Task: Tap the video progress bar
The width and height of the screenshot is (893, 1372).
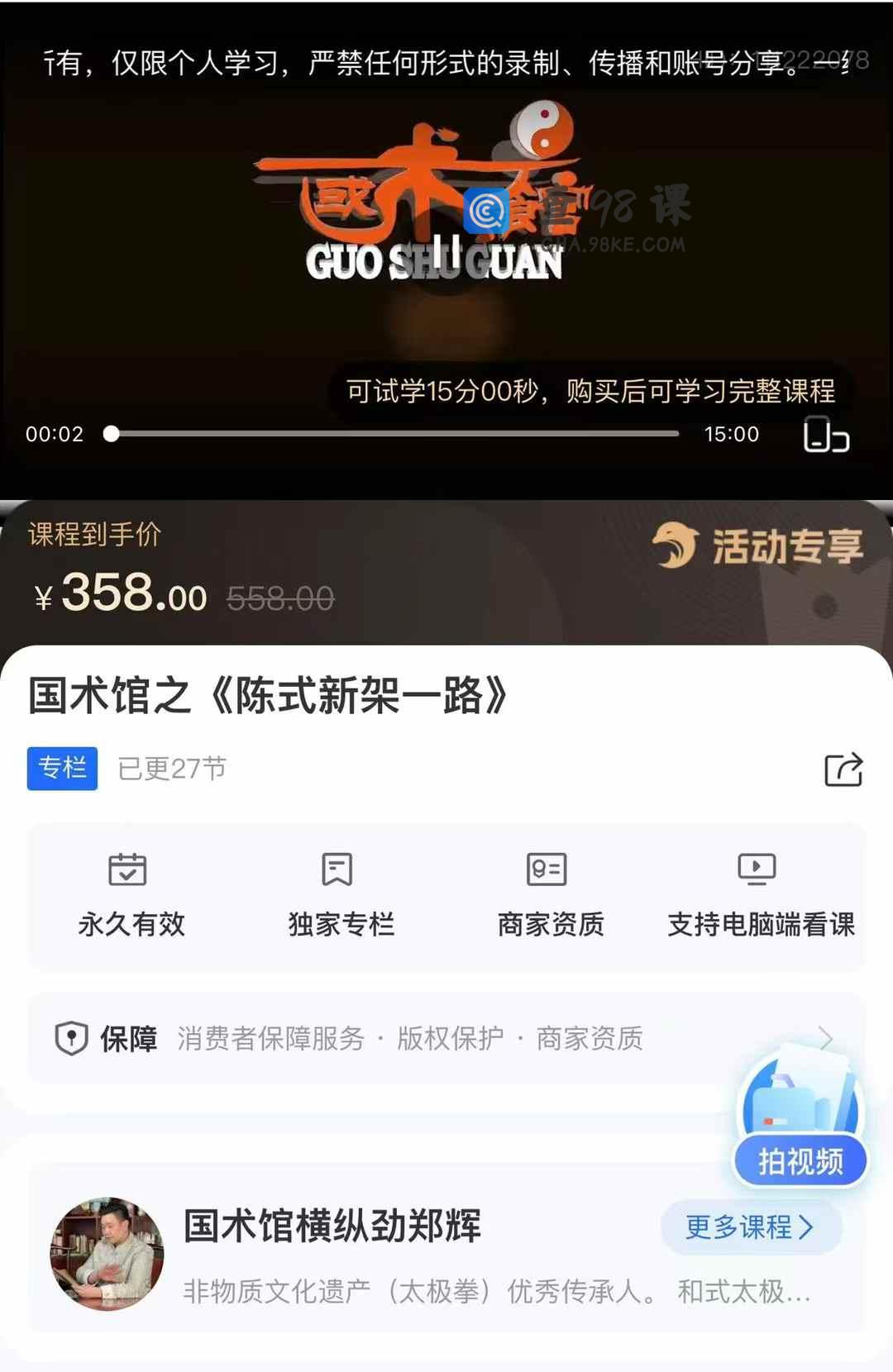Action: pos(395,433)
